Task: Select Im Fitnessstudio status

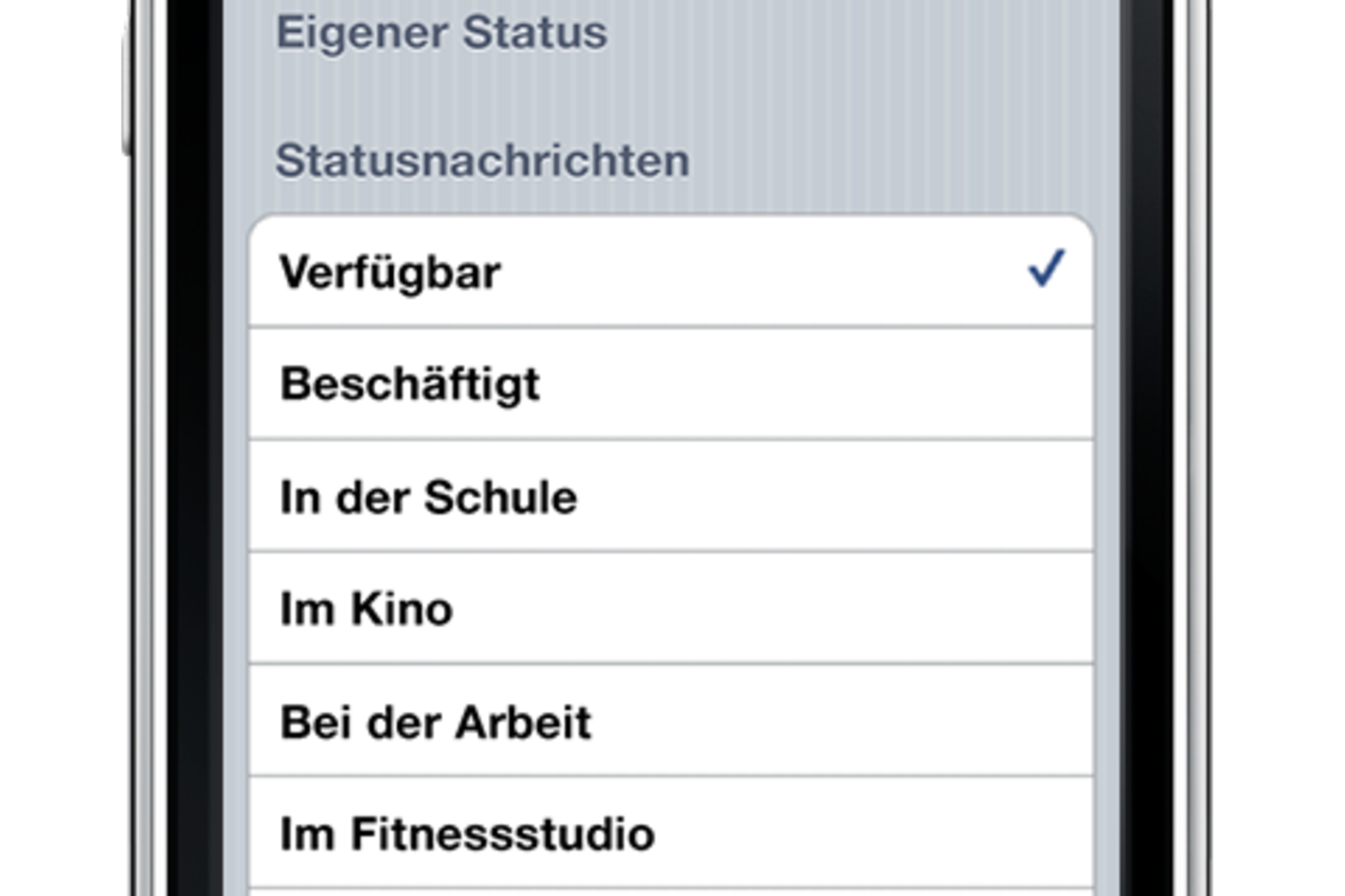Action: 670,834
